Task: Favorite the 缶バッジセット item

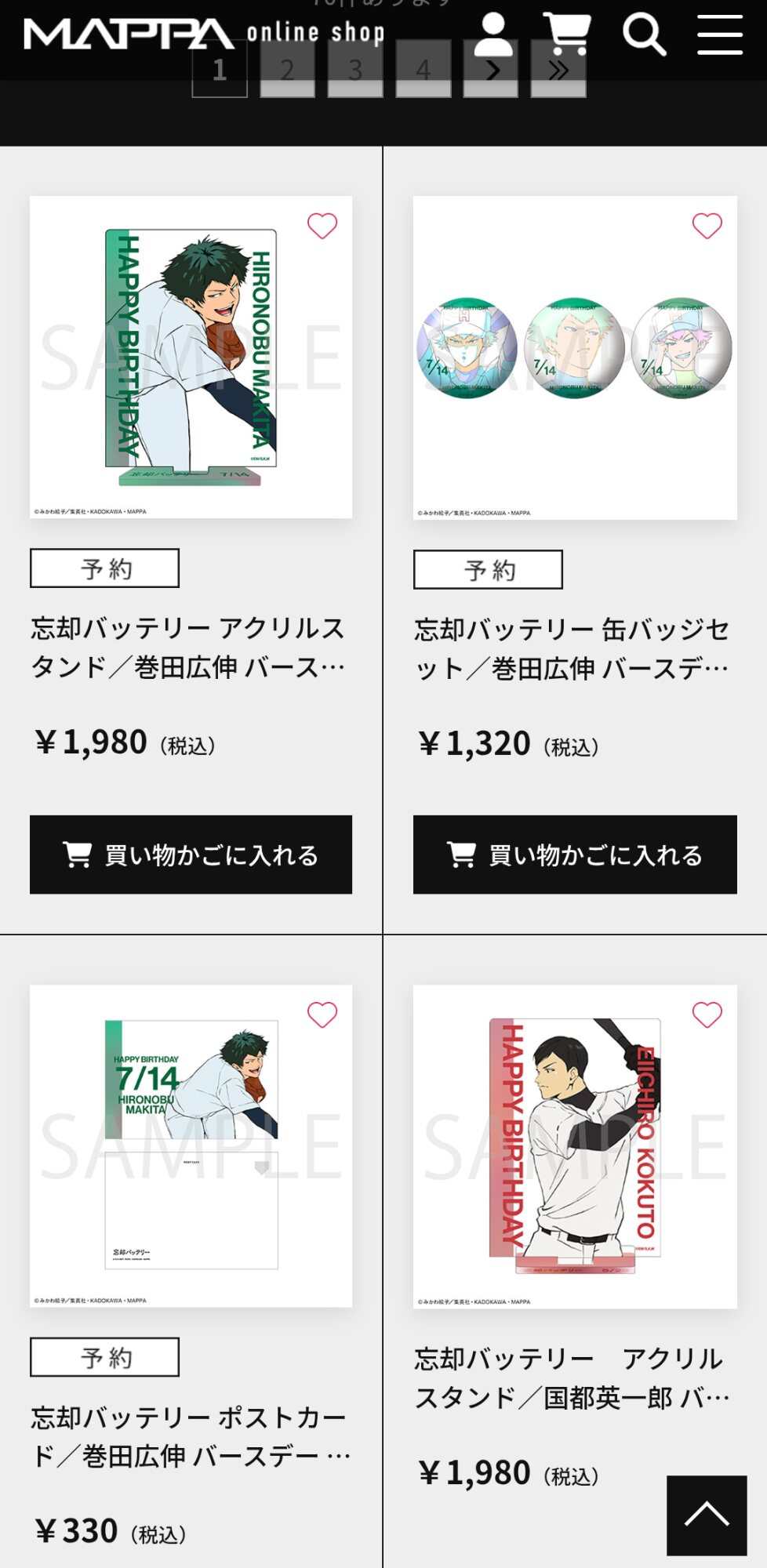Action: (707, 226)
